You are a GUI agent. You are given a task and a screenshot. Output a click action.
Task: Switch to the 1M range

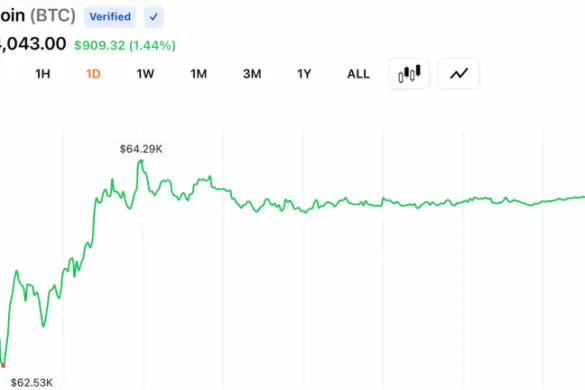click(198, 74)
